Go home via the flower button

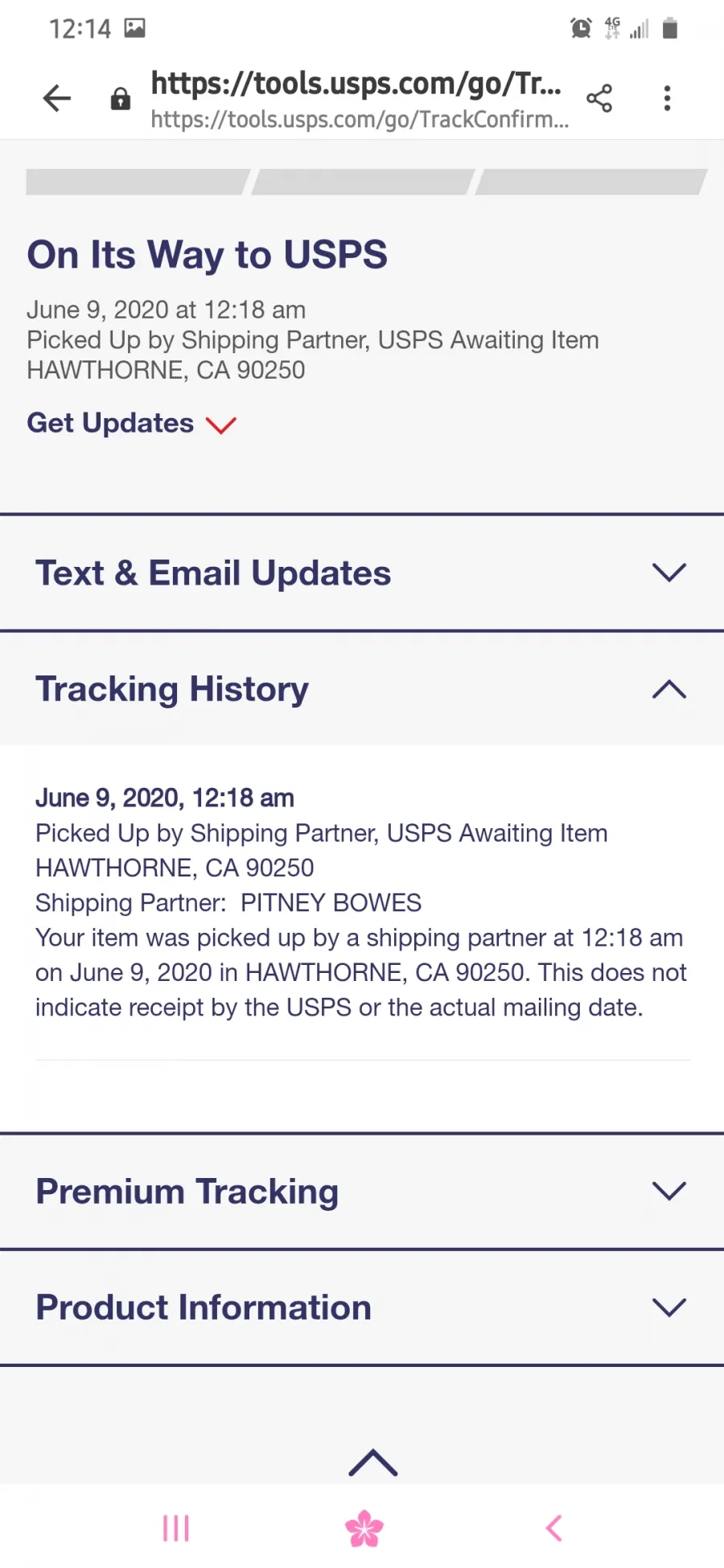pyautogui.click(x=364, y=1528)
